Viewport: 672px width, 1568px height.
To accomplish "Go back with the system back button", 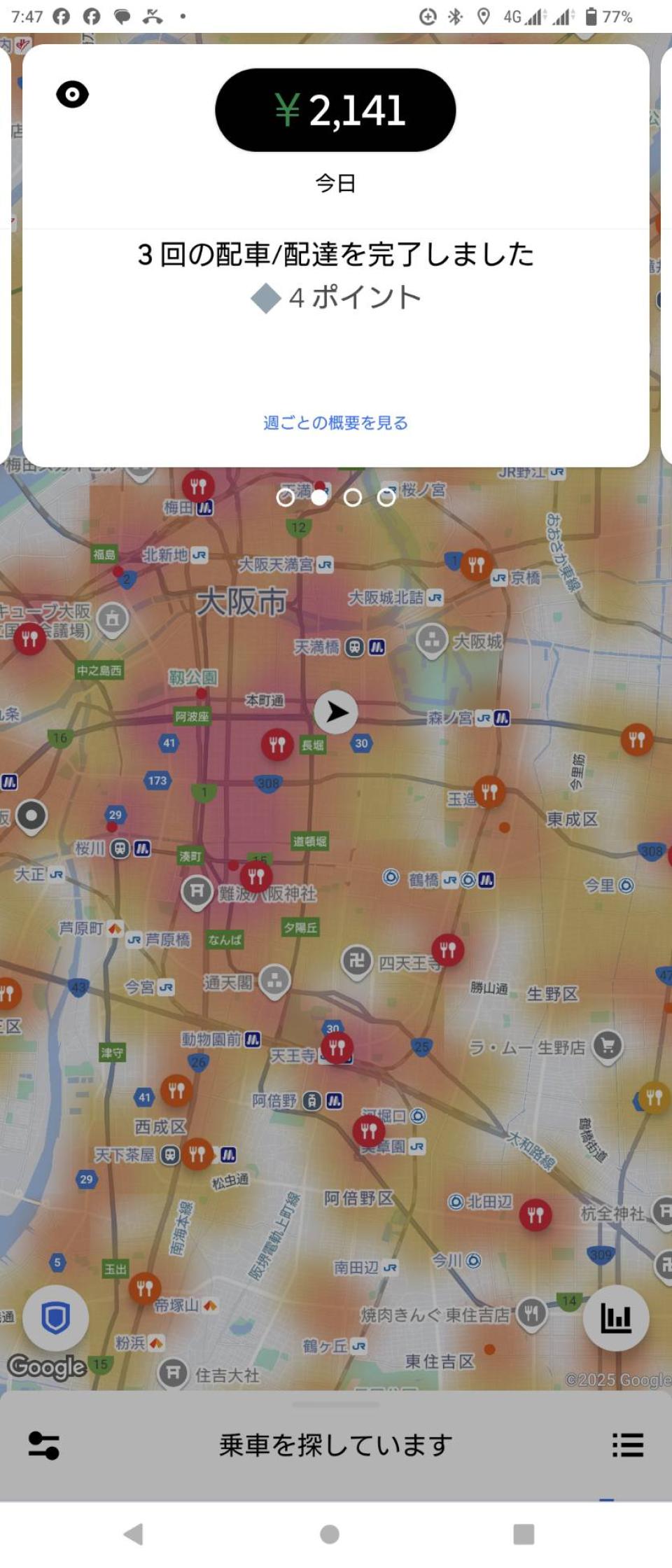I will [133, 1534].
